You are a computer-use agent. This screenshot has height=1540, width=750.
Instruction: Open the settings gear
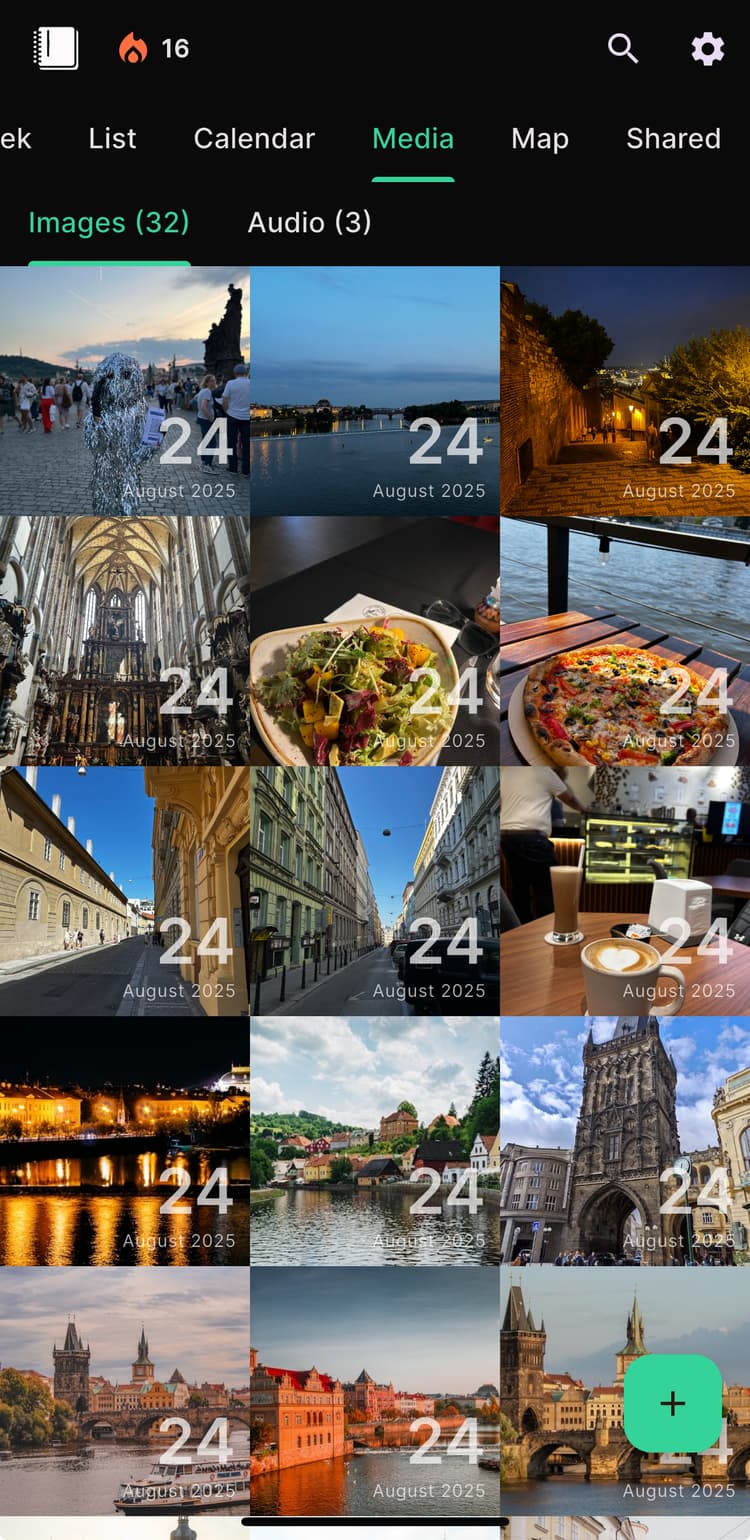point(707,48)
